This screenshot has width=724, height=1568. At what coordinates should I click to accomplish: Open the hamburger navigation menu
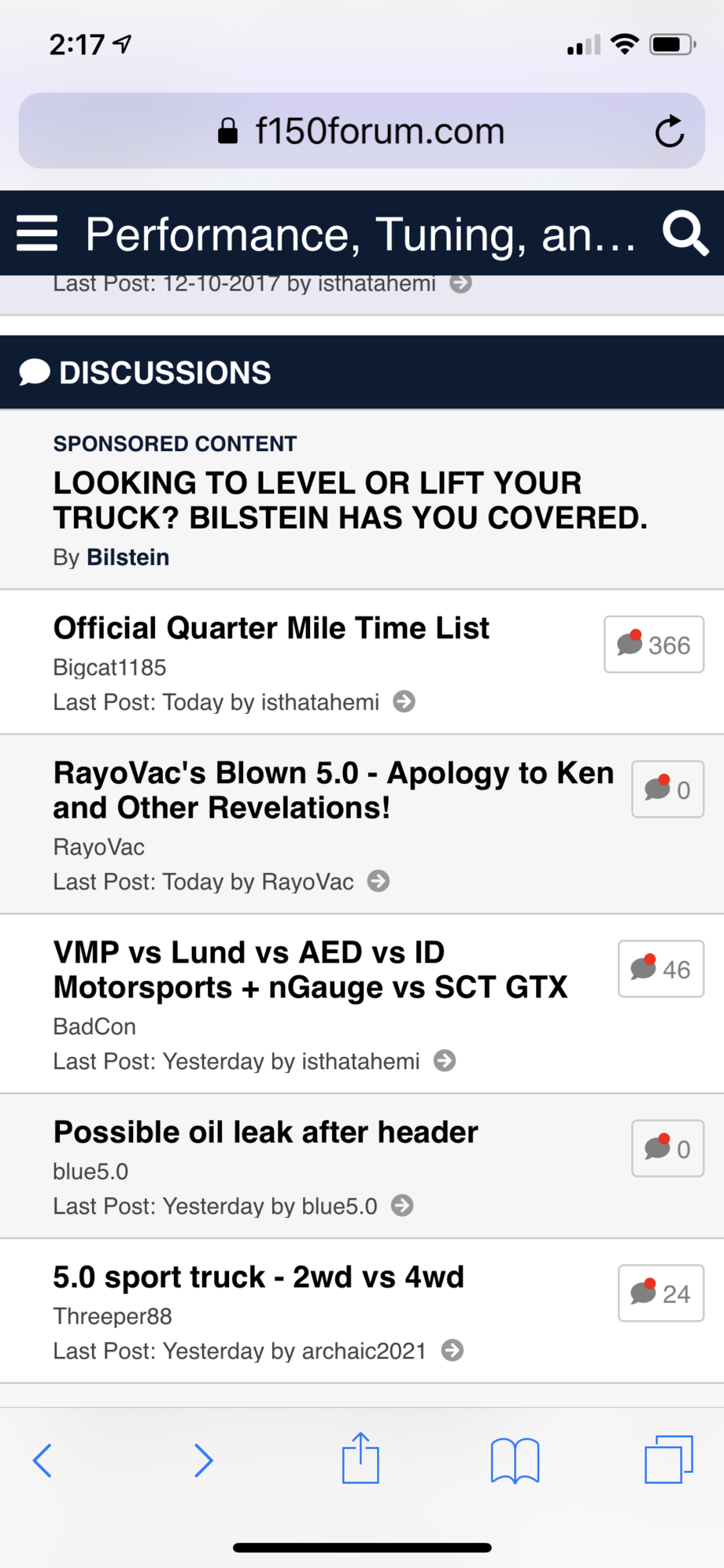pyautogui.click(x=36, y=233)
